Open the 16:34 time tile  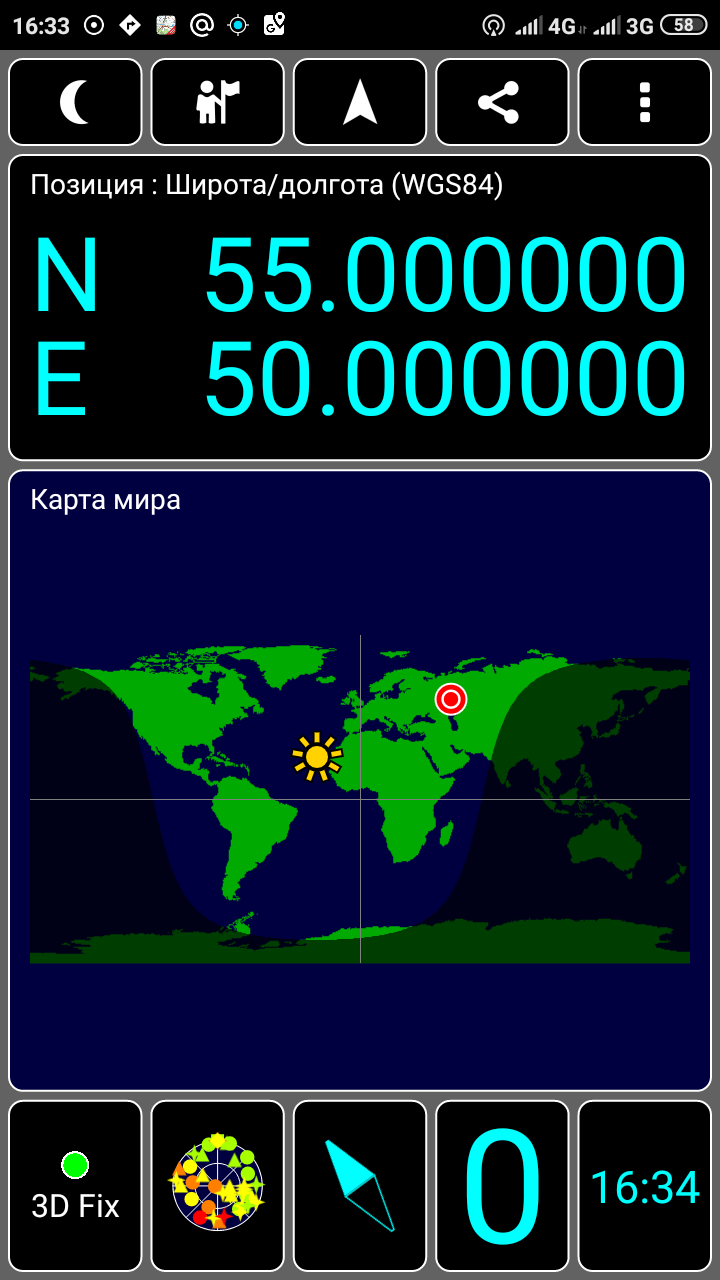645,1186
